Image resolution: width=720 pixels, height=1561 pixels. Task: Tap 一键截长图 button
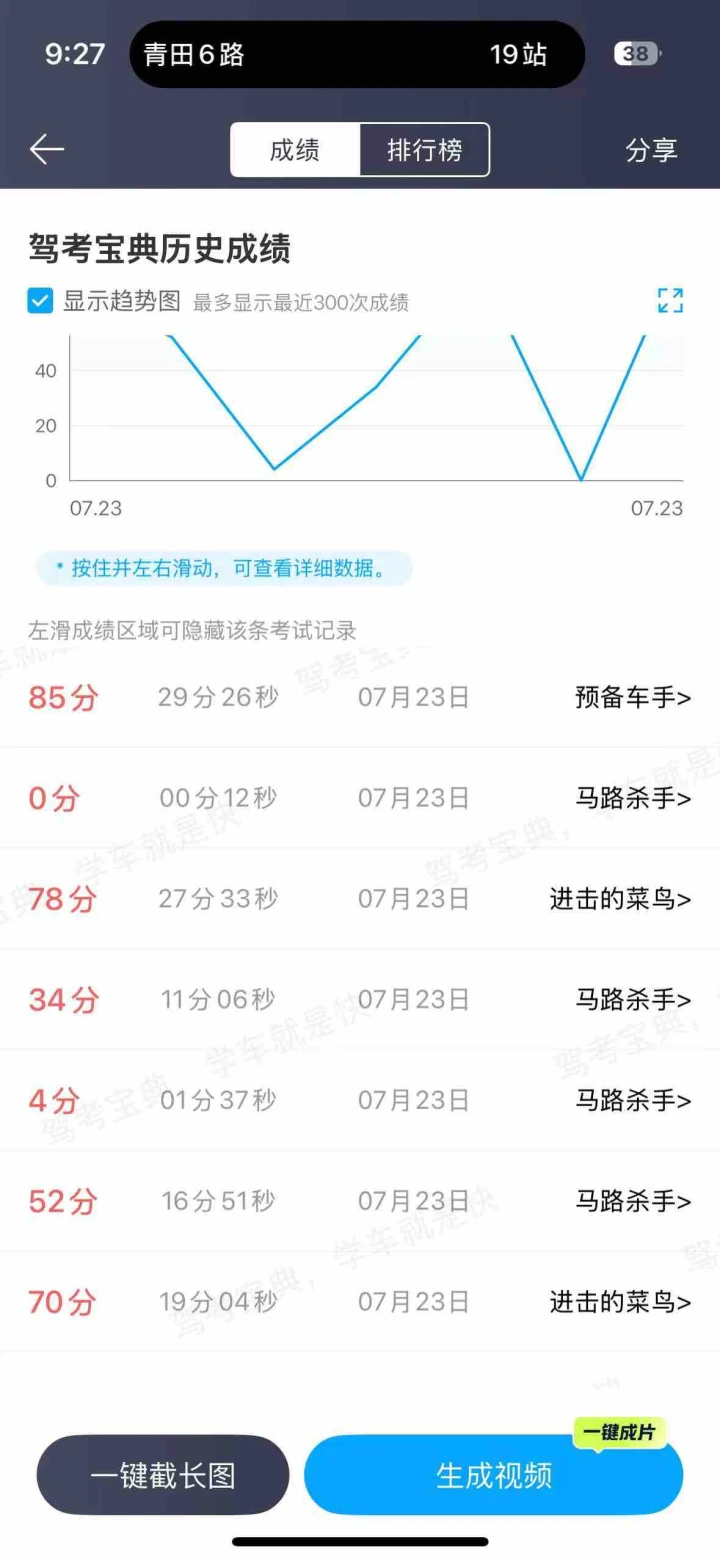tap(163, 1475)
